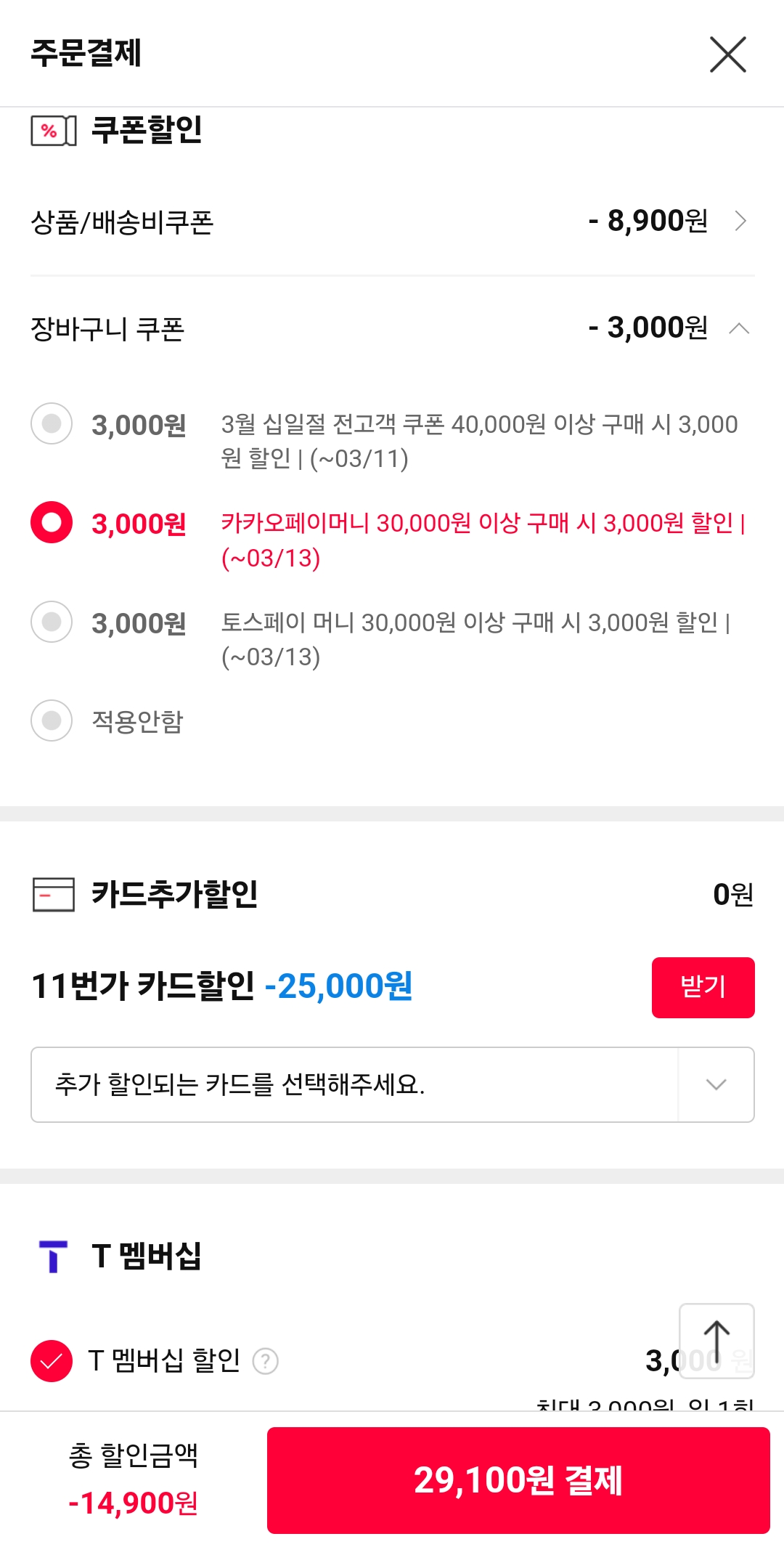
Task: Collapse the 장바구니 쿠폰 section
Action: (x=739, y=328)
